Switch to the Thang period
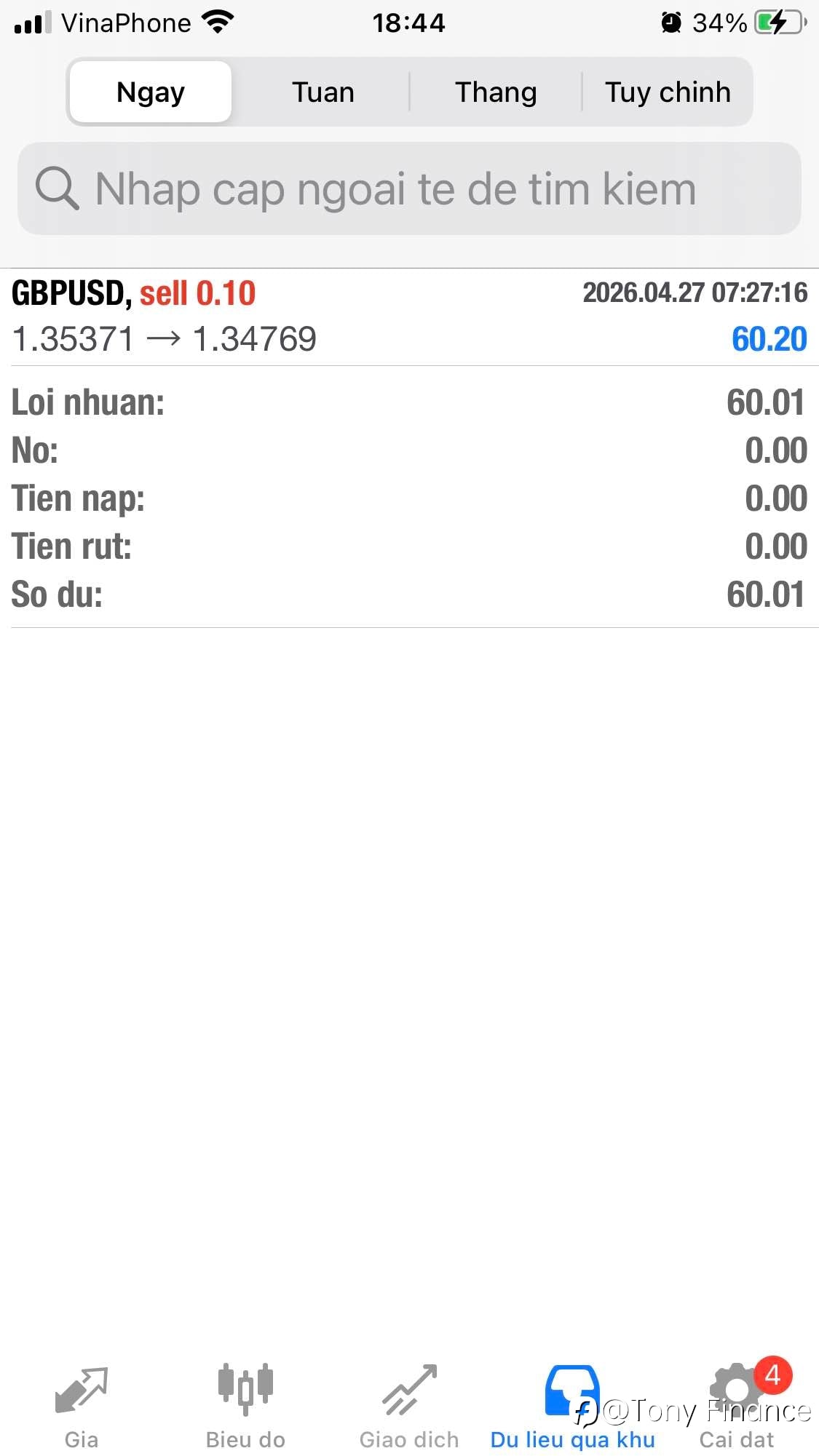The height and width of the screenshot is (1456, 819). [x=496, y=92]
